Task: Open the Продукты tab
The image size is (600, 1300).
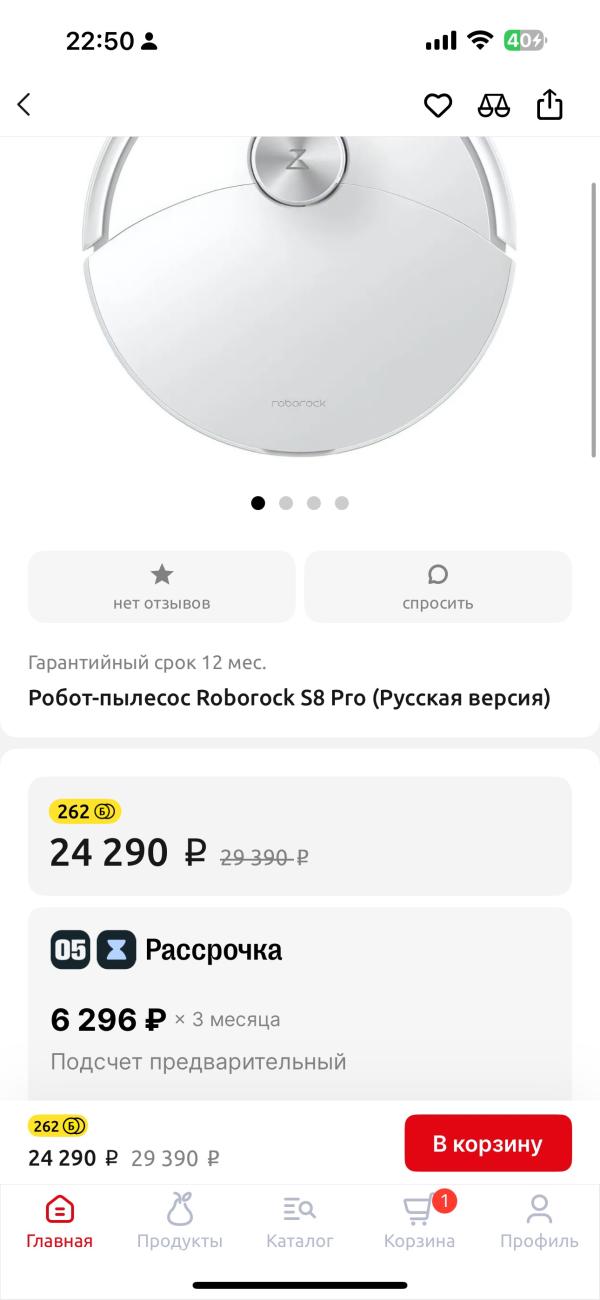Action: tap(180, 1222)
